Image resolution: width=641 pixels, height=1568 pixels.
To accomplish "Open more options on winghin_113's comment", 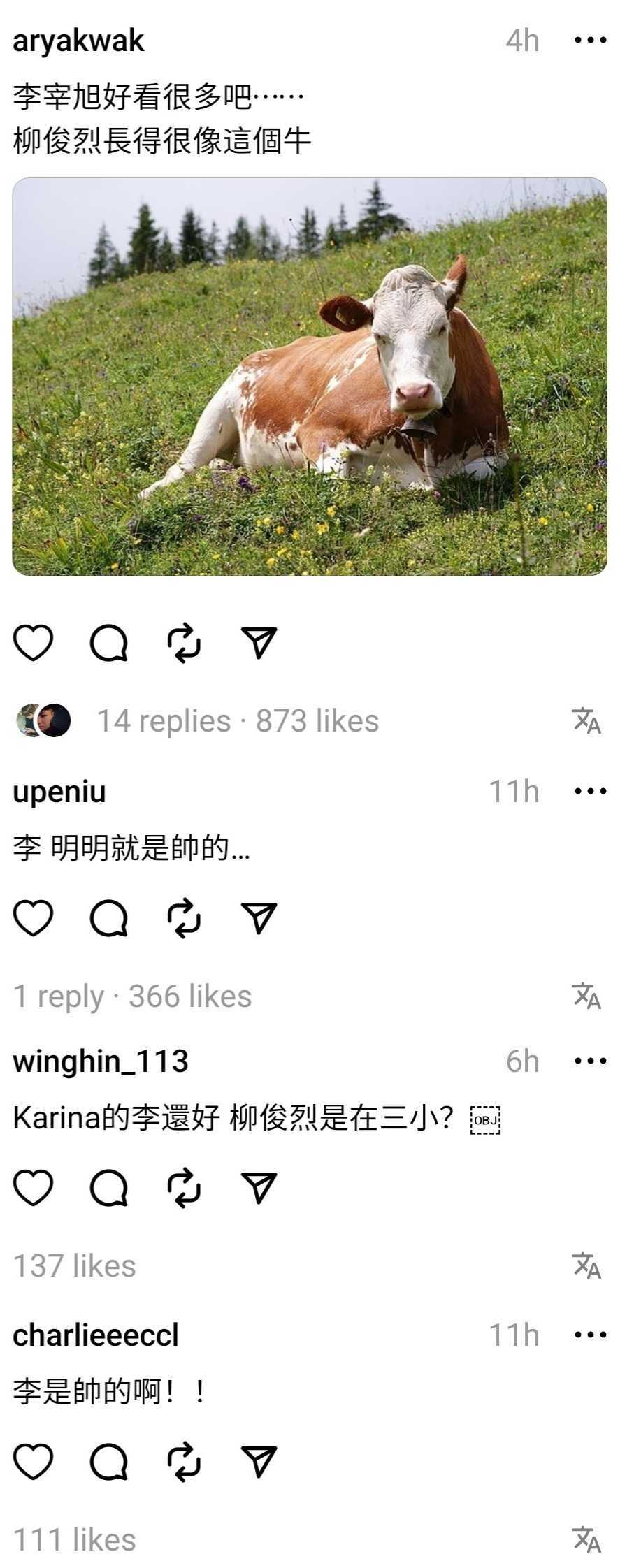I will 590,1061.
